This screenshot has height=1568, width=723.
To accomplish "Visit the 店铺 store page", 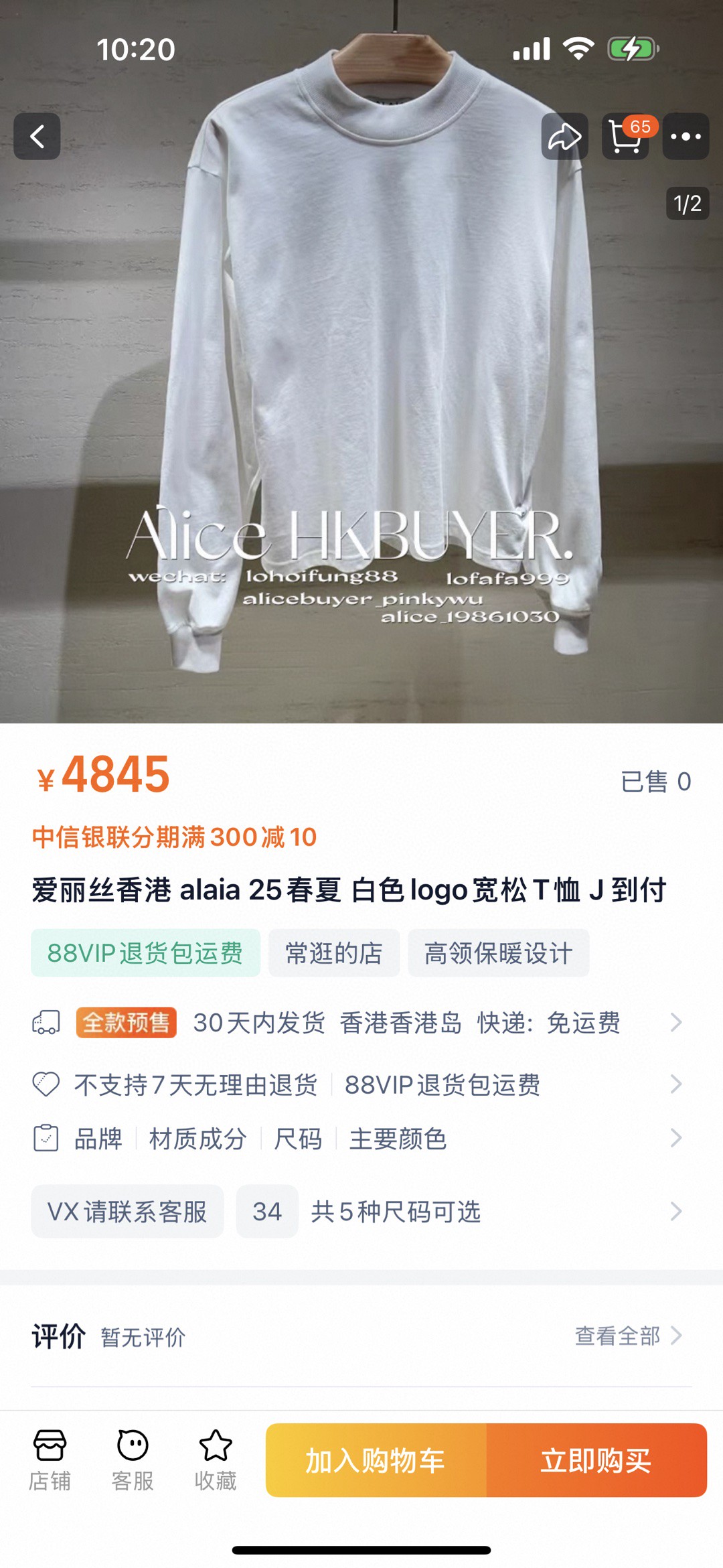I will tap(50, 1460).
